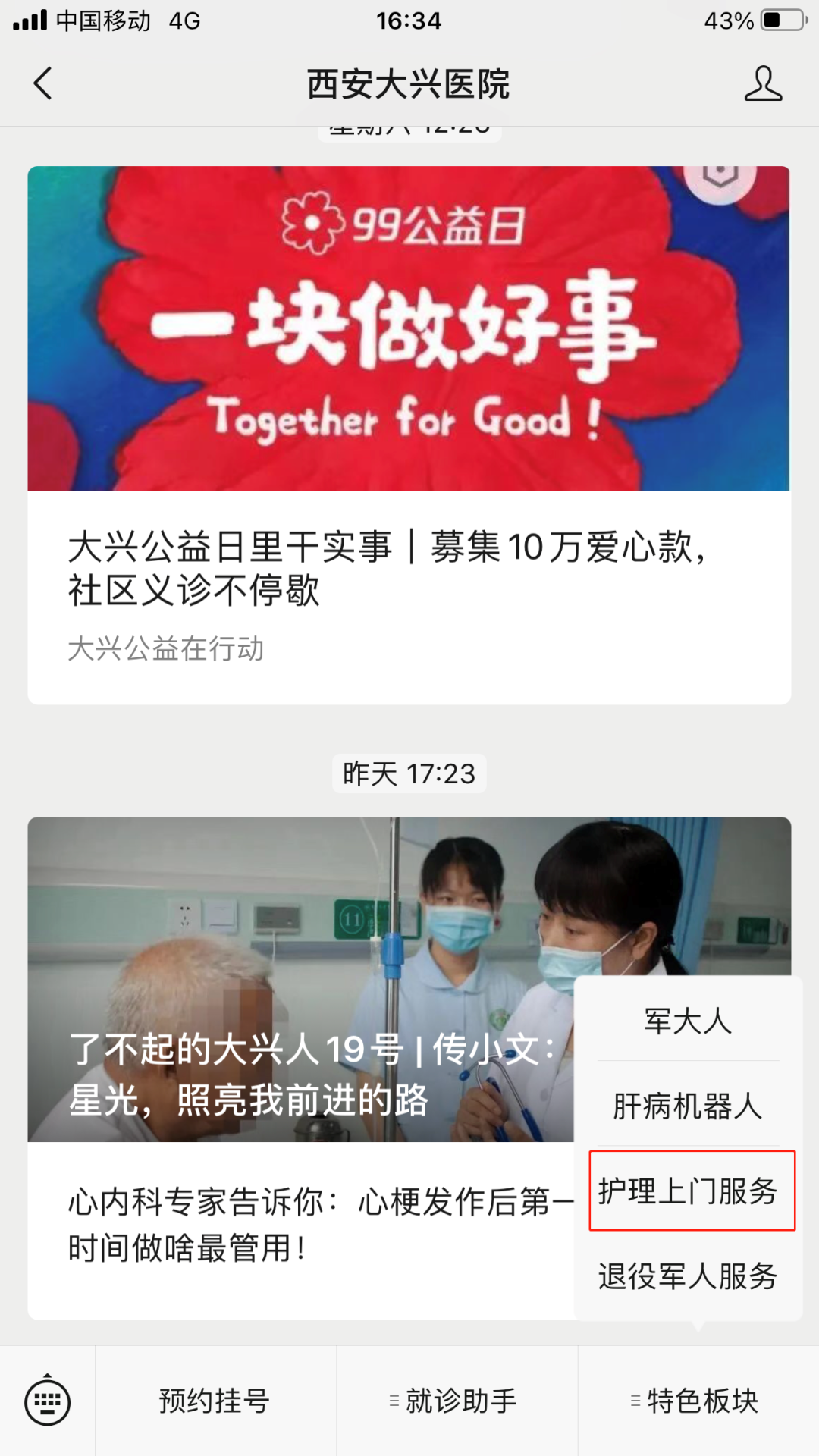Screen dimensions: 819x1456
Task: Open the 99公益日 article card
Action: 409,434
